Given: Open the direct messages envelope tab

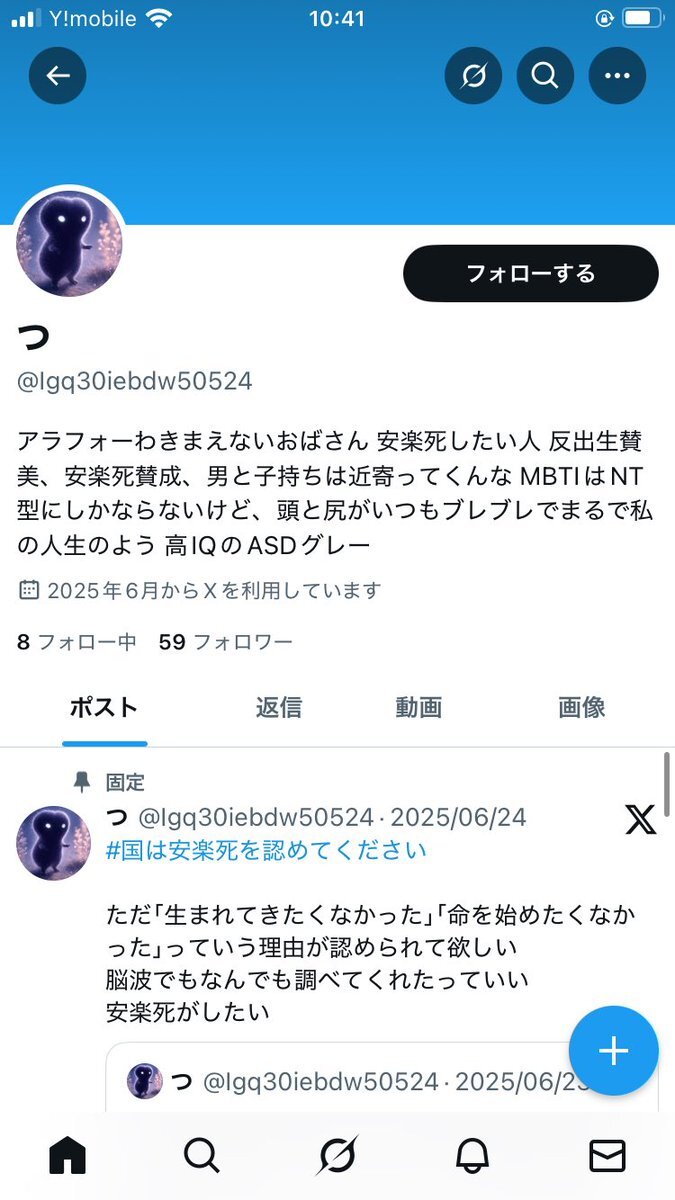Looking at the screenshot, I should click(x=607, y=1156).
